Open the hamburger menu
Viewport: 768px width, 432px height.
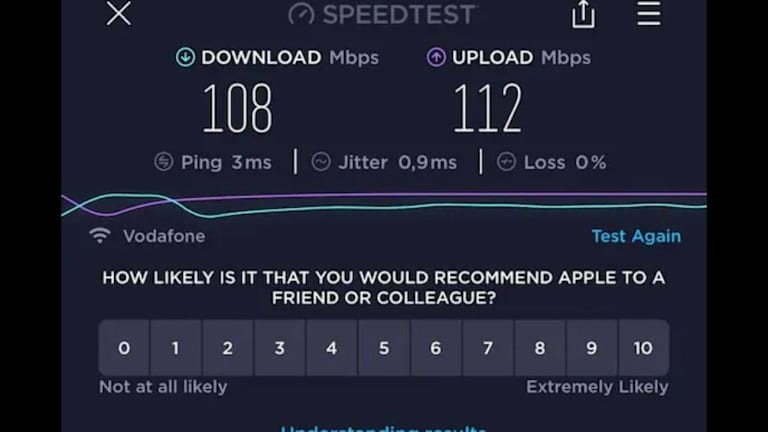tap(649, 14)
